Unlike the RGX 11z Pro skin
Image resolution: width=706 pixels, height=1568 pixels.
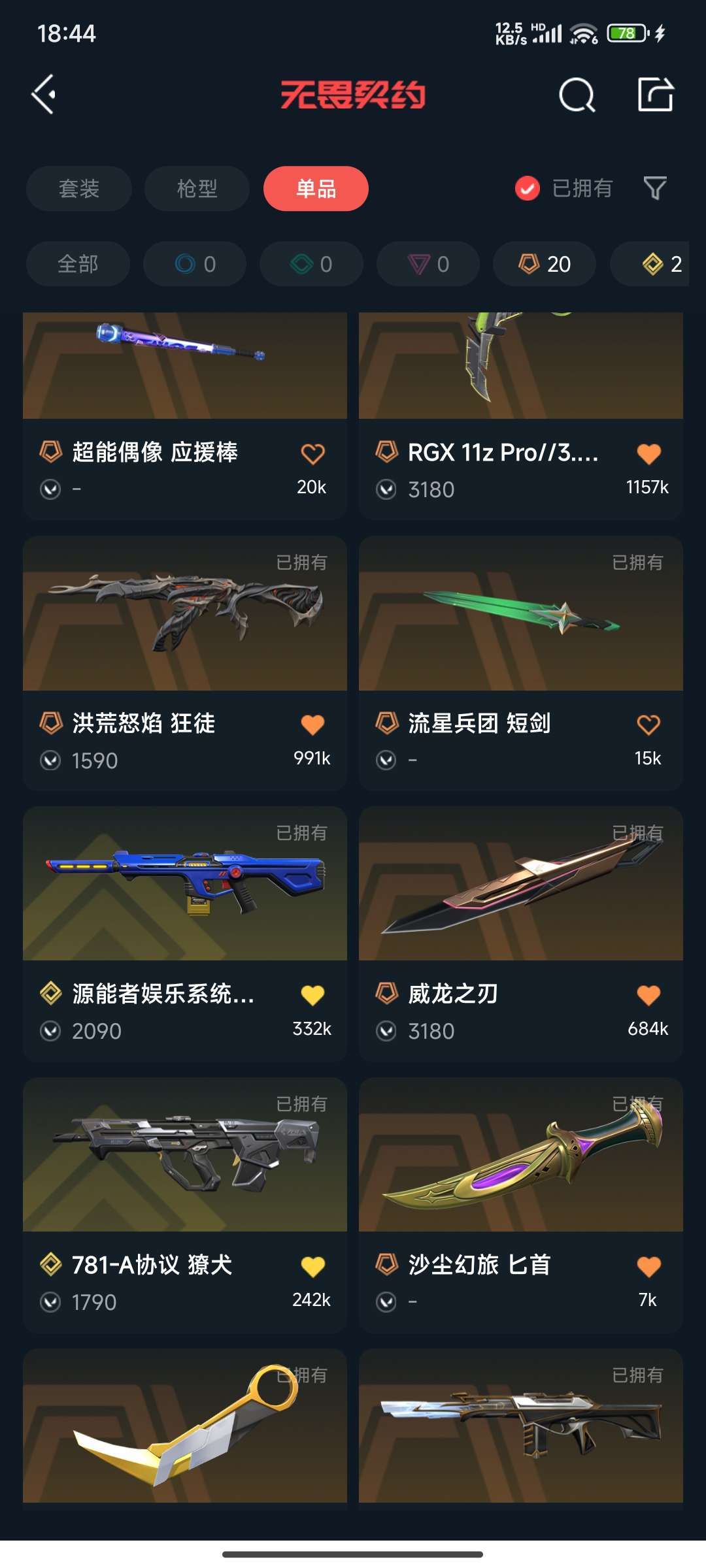pyautogui.click(x=648, y=453)
